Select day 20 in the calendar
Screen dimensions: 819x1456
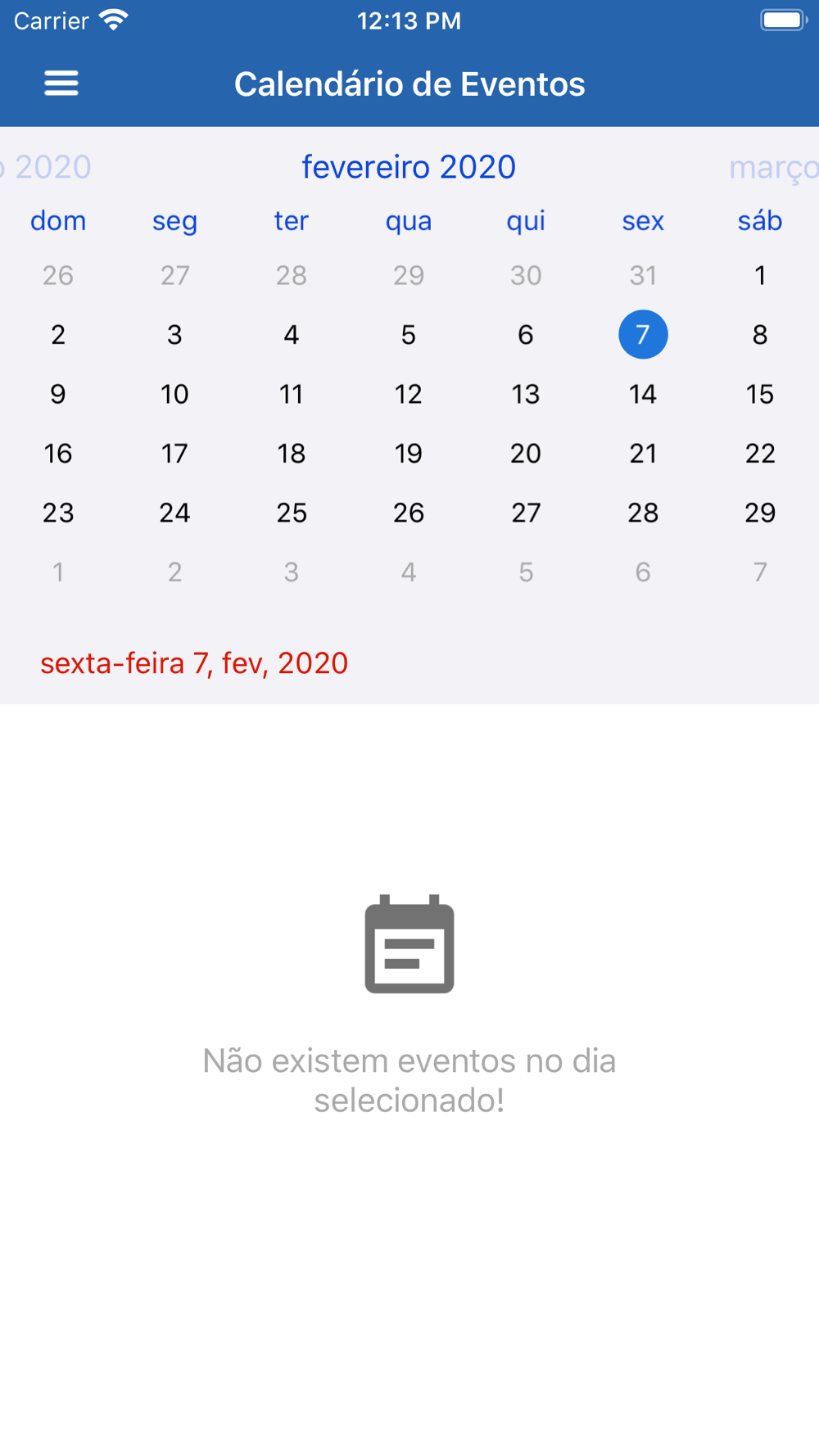point(526,453)
